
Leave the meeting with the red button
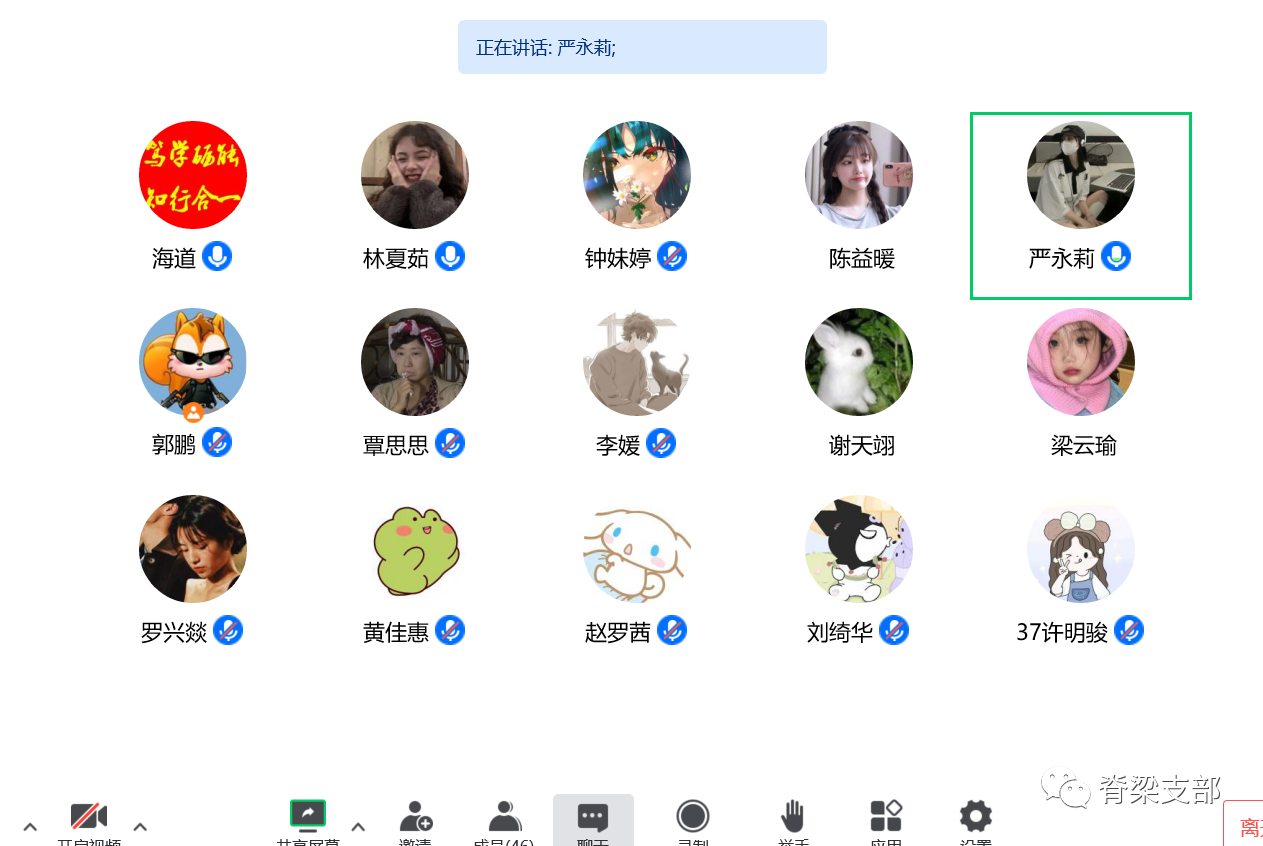[x=1246, y=825]
